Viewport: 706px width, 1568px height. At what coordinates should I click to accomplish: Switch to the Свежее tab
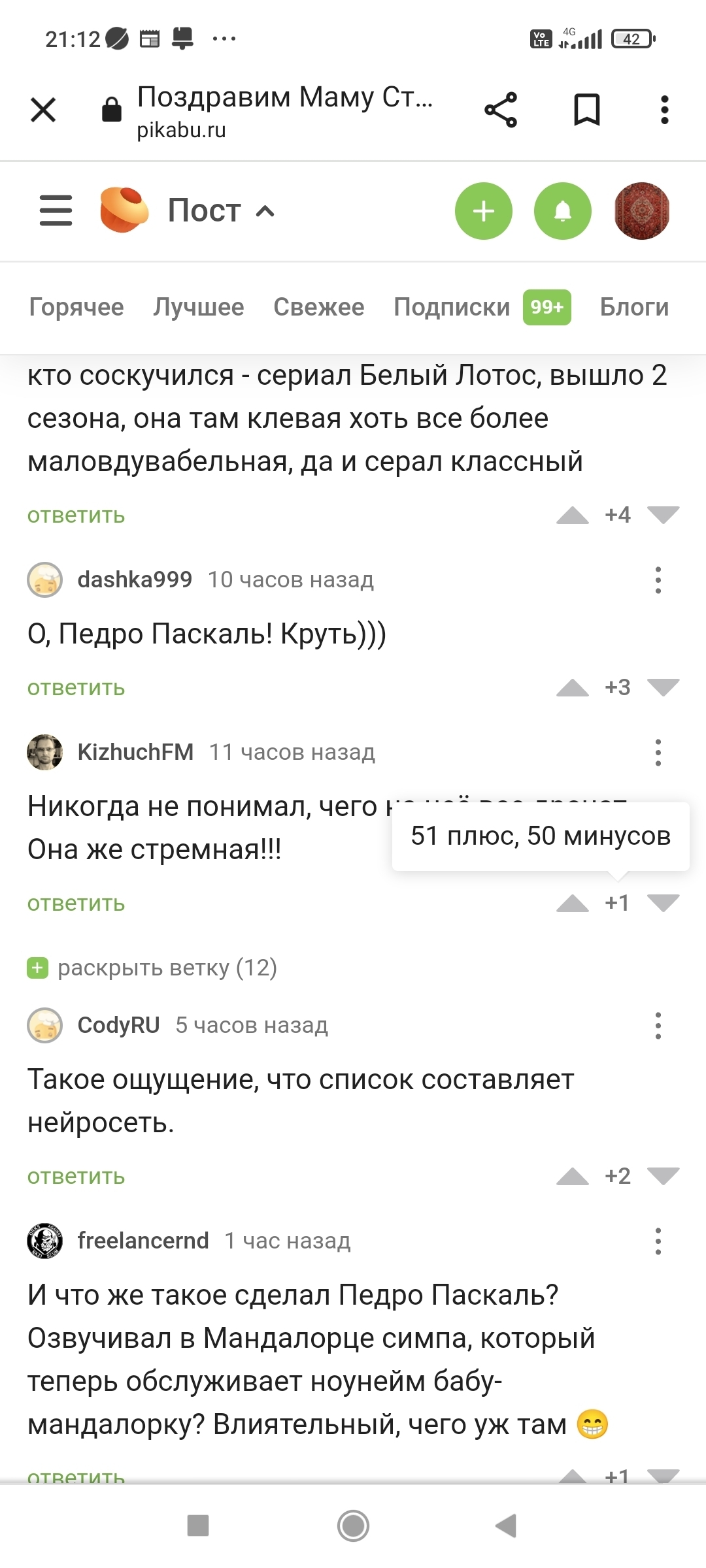[x=318, y=307]
